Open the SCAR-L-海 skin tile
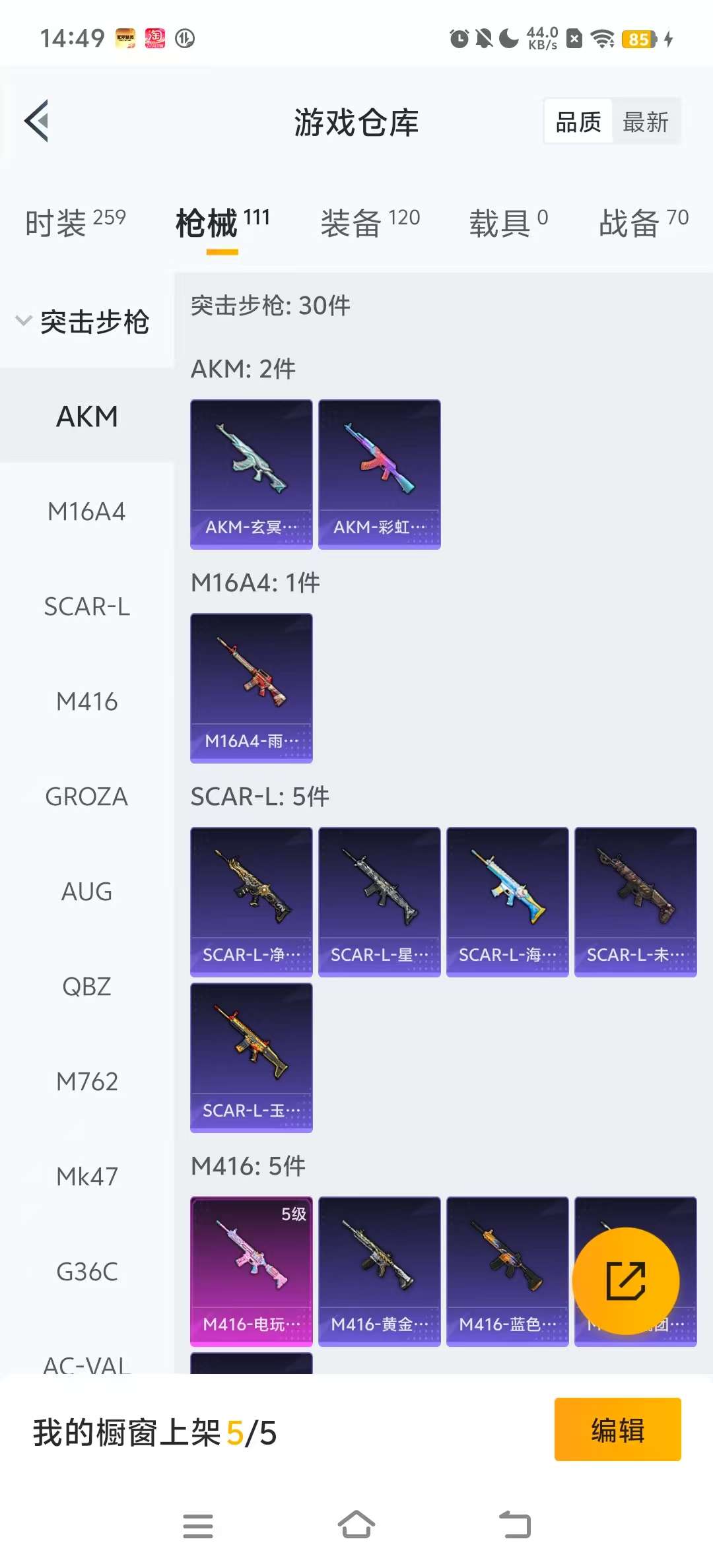Screen dimensions: 713x1568 pyautogui.click(x=507, y=901)
